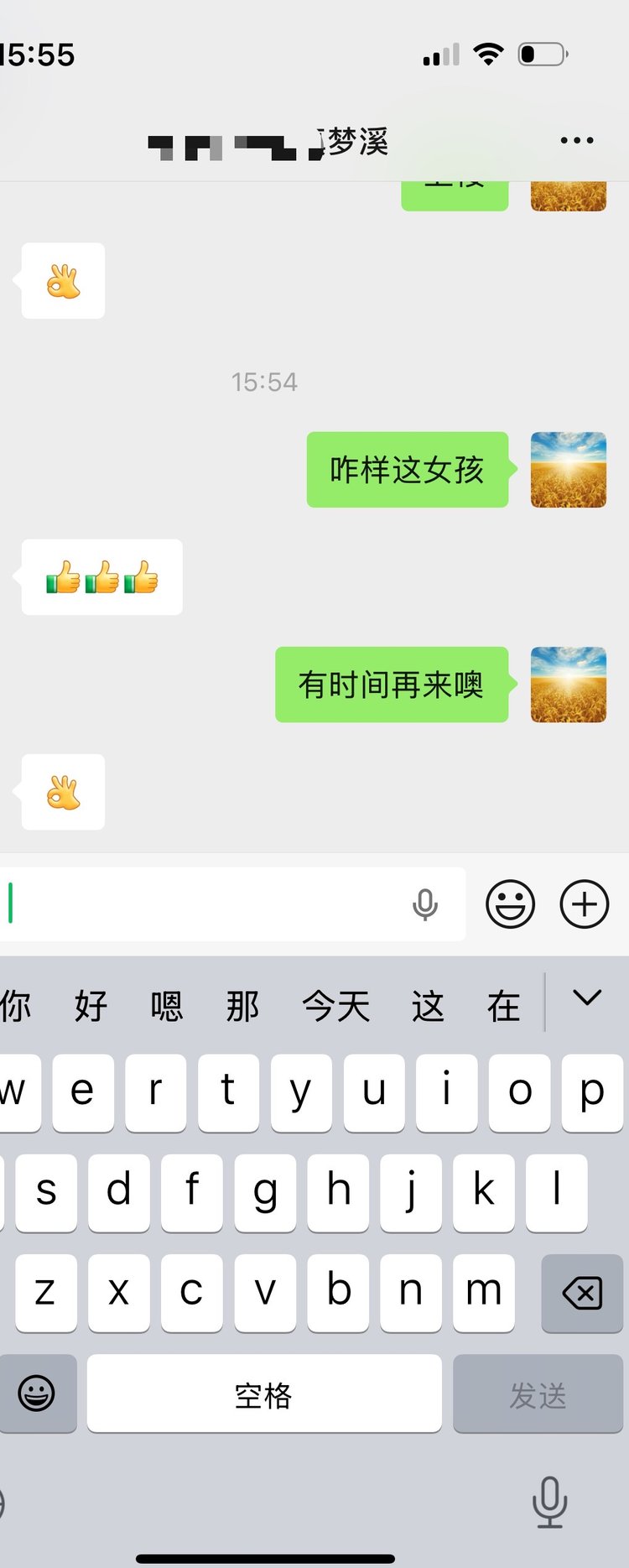Hit the keyboard backspace key
The width and height of the screenshot is (629, 1568).
tap(582, 1293)
